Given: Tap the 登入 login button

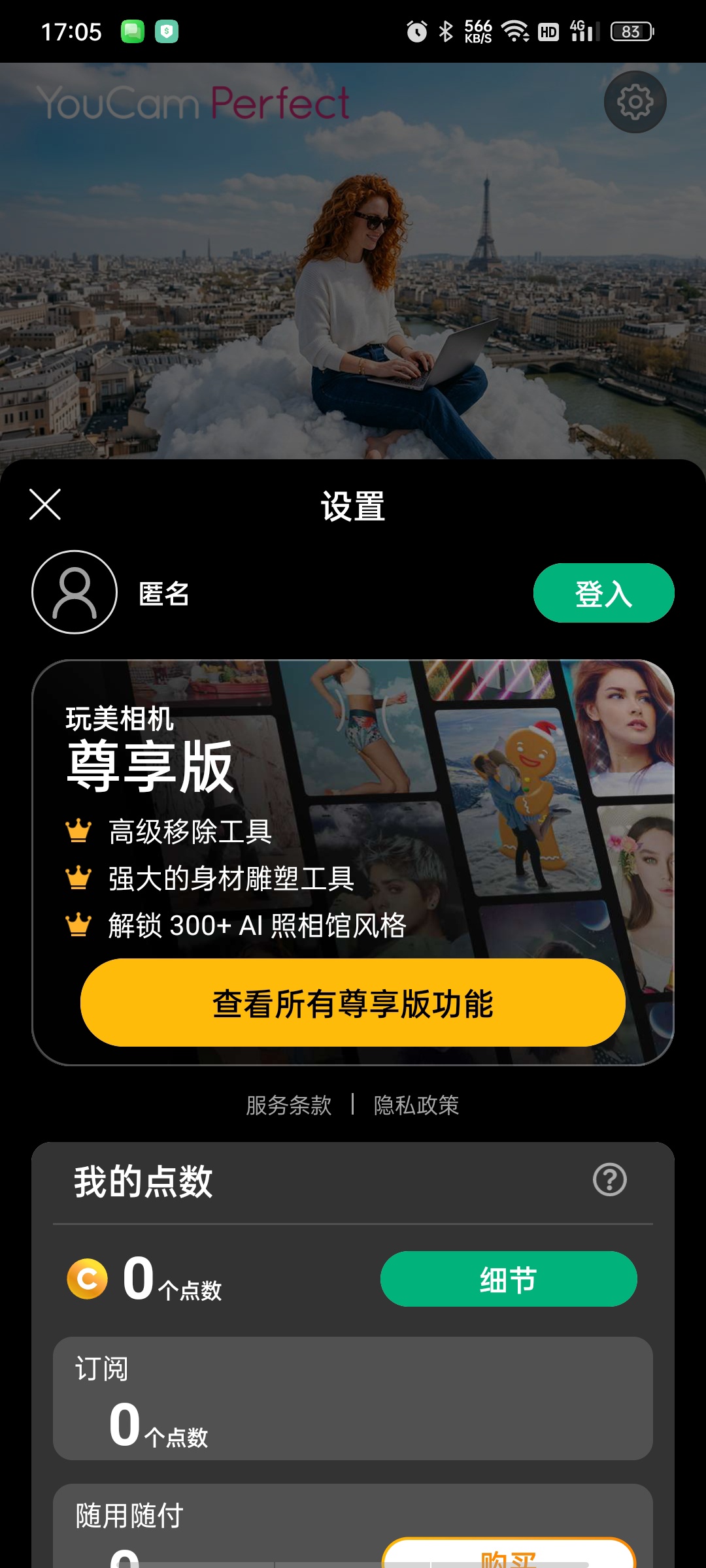Looking at the screenshot, I should click(x=603, y=593).
